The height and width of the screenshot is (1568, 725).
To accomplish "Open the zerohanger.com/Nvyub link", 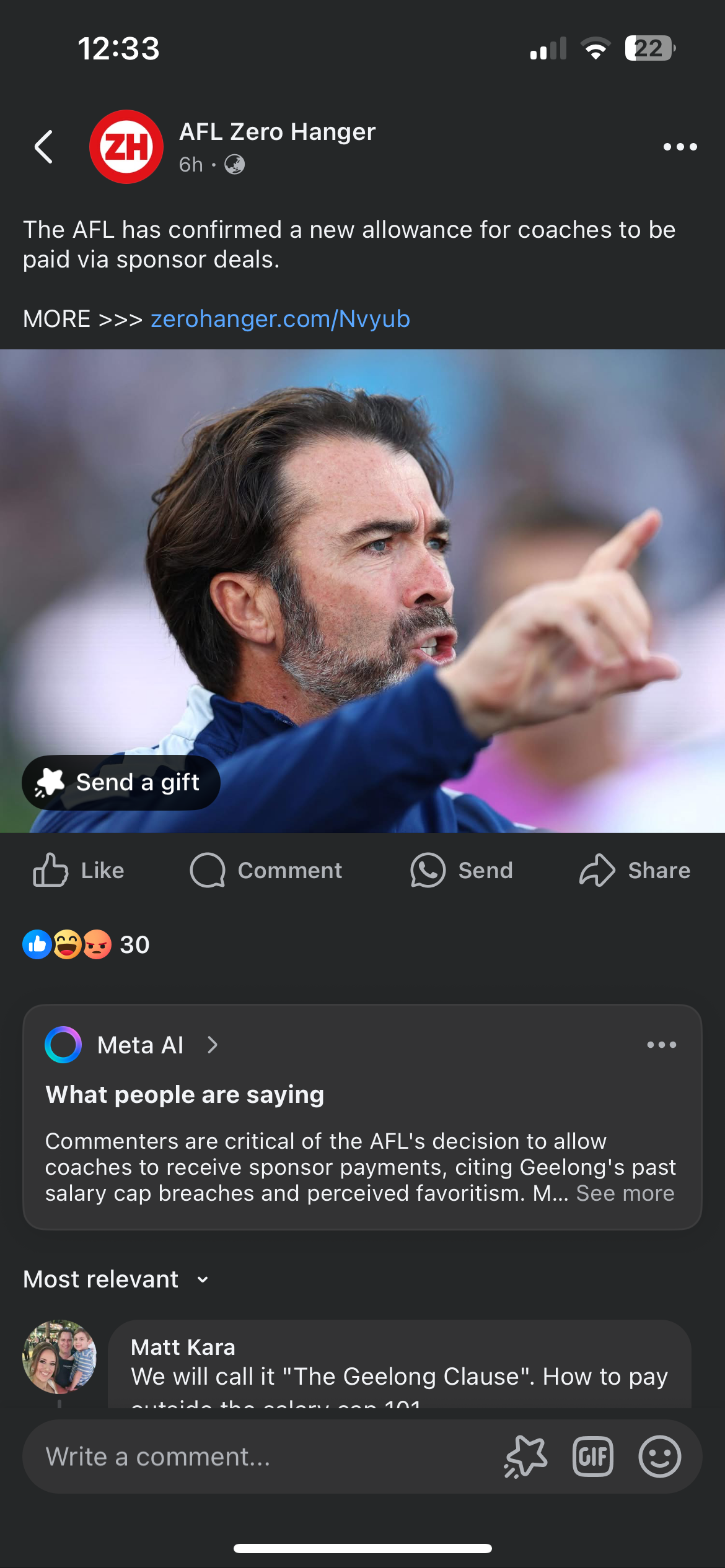I will (x=280, y=319).
